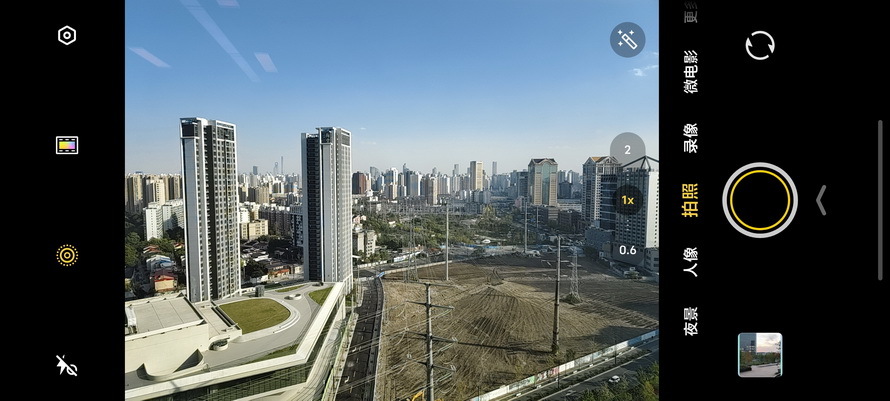Select 1x zoom level

pos(627,200)
